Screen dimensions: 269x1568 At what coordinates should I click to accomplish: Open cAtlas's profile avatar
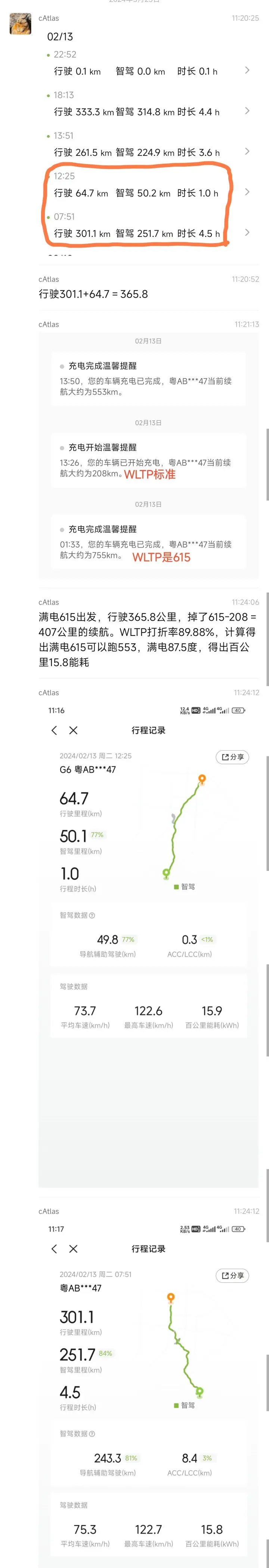tap(20, 23)
